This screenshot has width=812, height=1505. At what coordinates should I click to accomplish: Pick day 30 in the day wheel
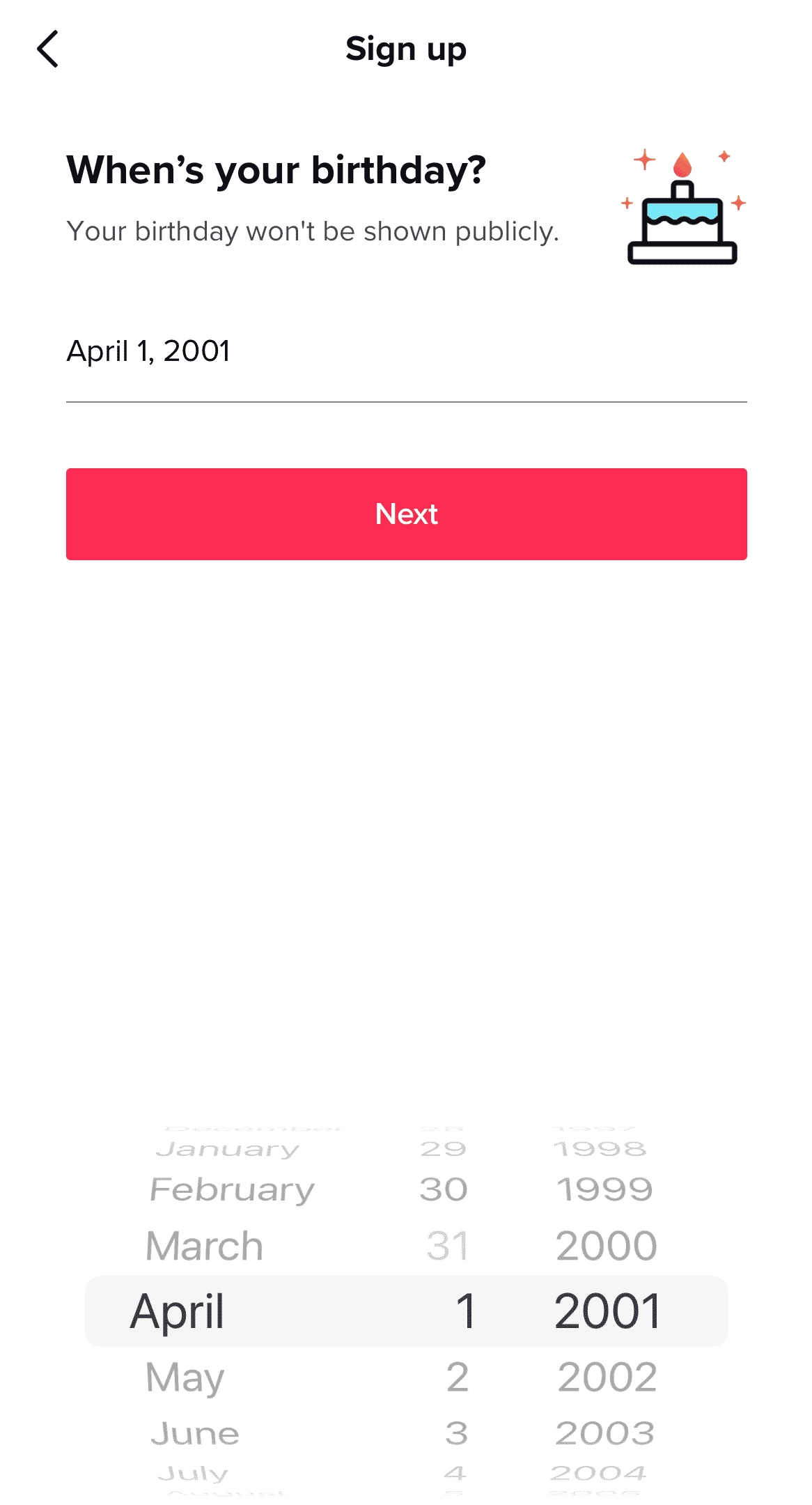tap(444, 1189)
